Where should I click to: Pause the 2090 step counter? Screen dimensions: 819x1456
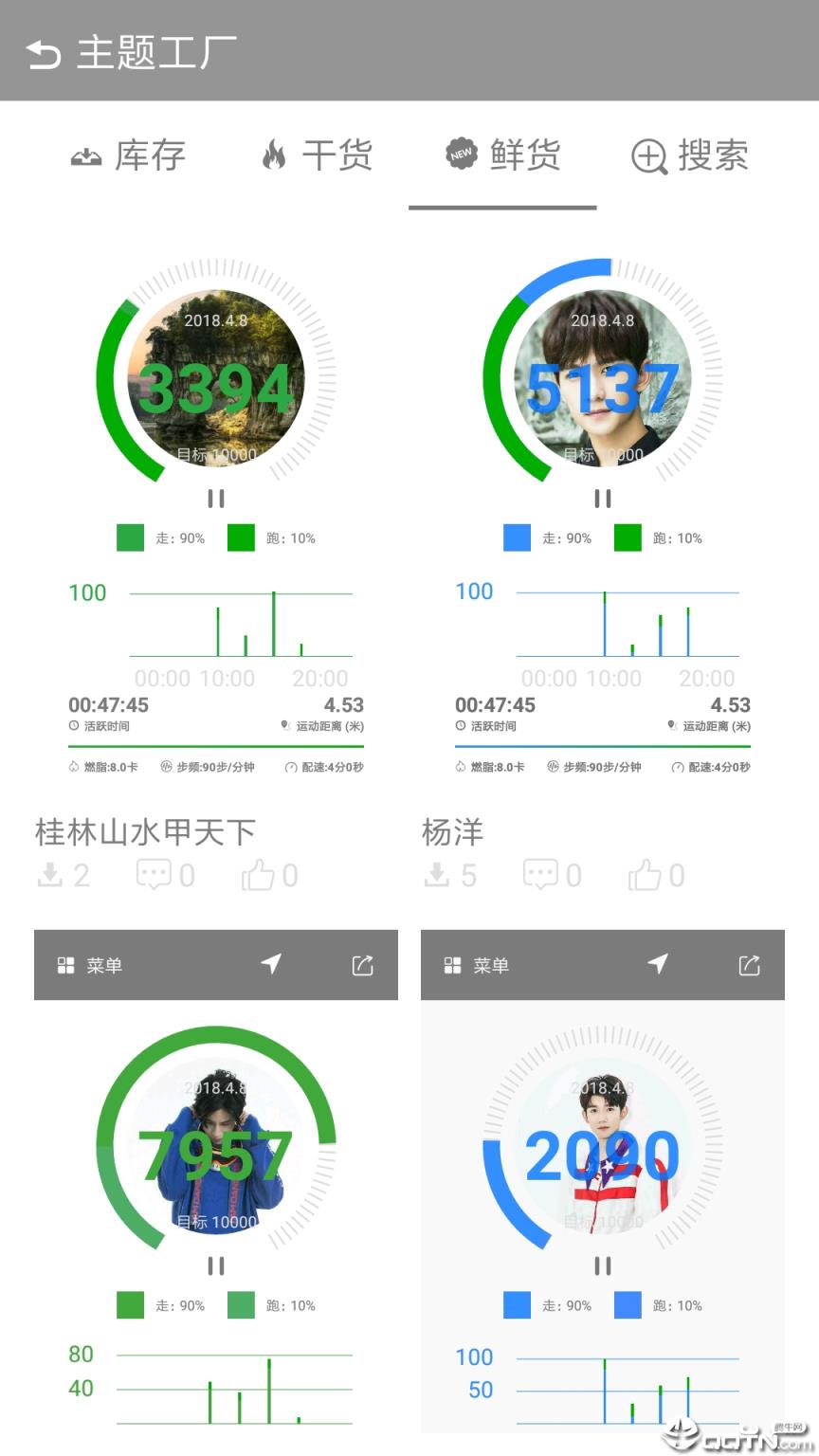click(x=602, y=1265)
